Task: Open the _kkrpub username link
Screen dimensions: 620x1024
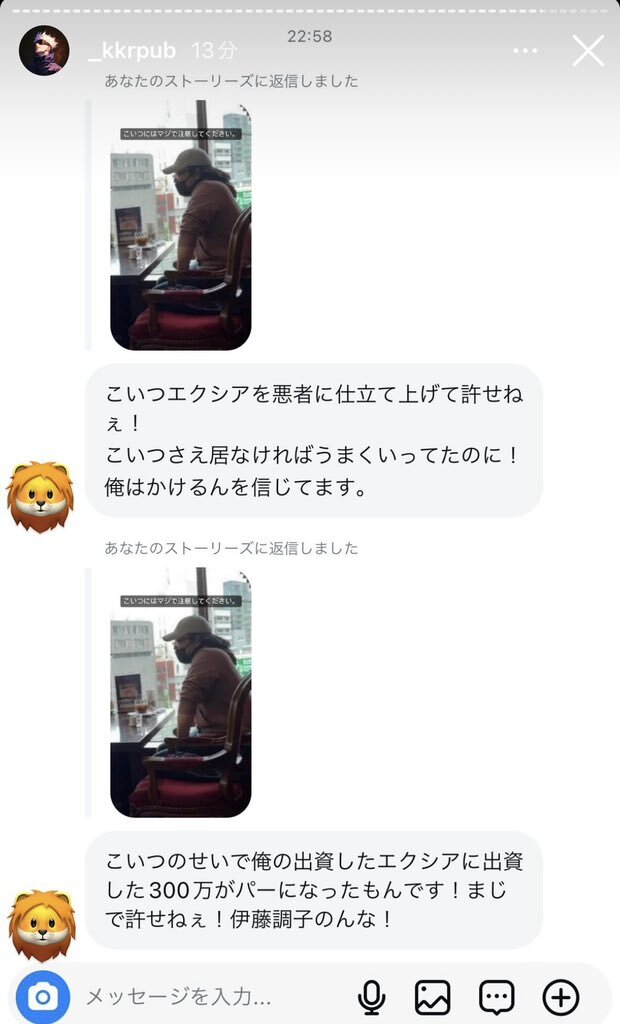Action: tap(131, 50)
